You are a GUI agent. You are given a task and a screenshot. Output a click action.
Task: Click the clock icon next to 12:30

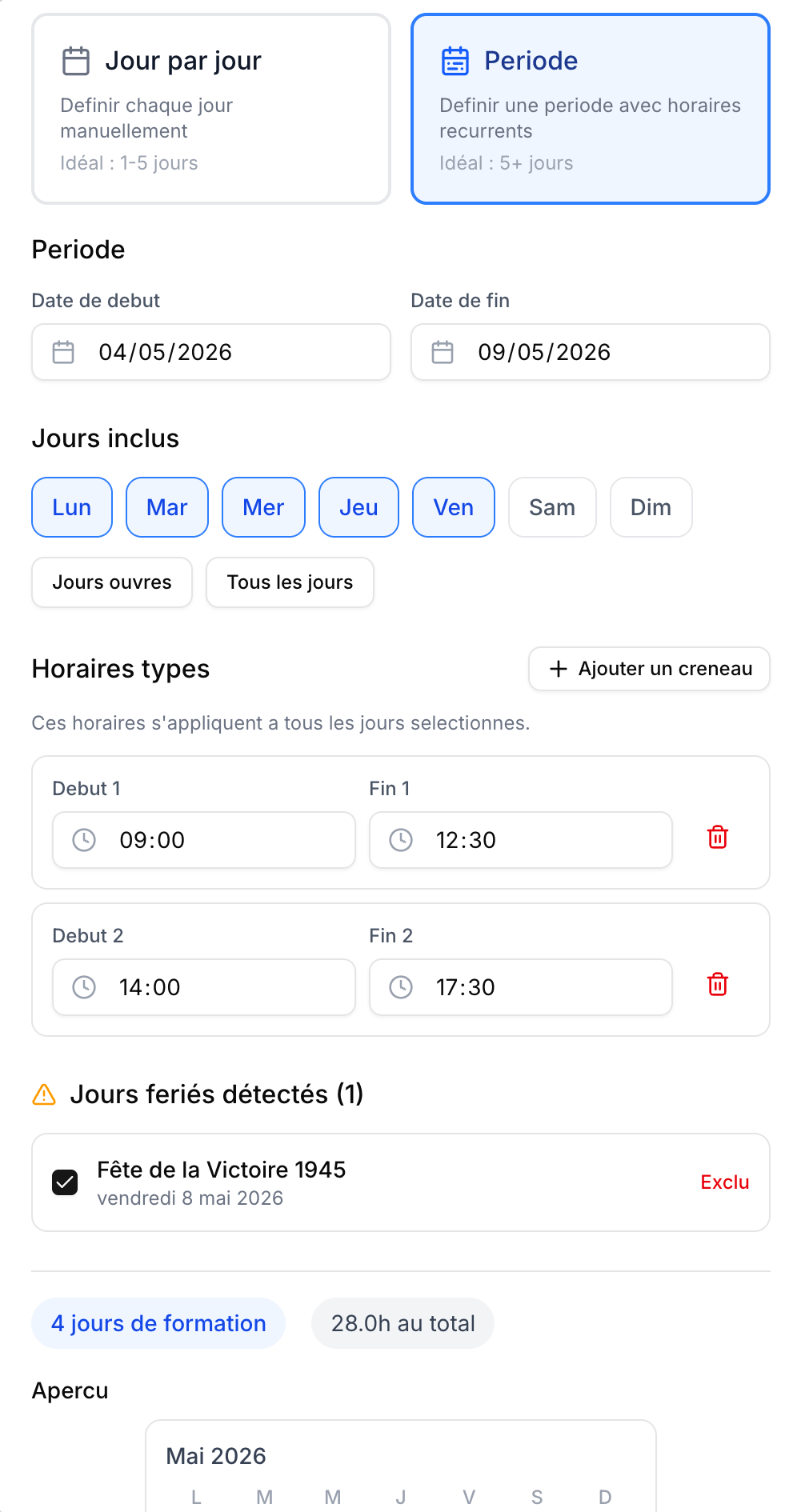coord(401,840)
